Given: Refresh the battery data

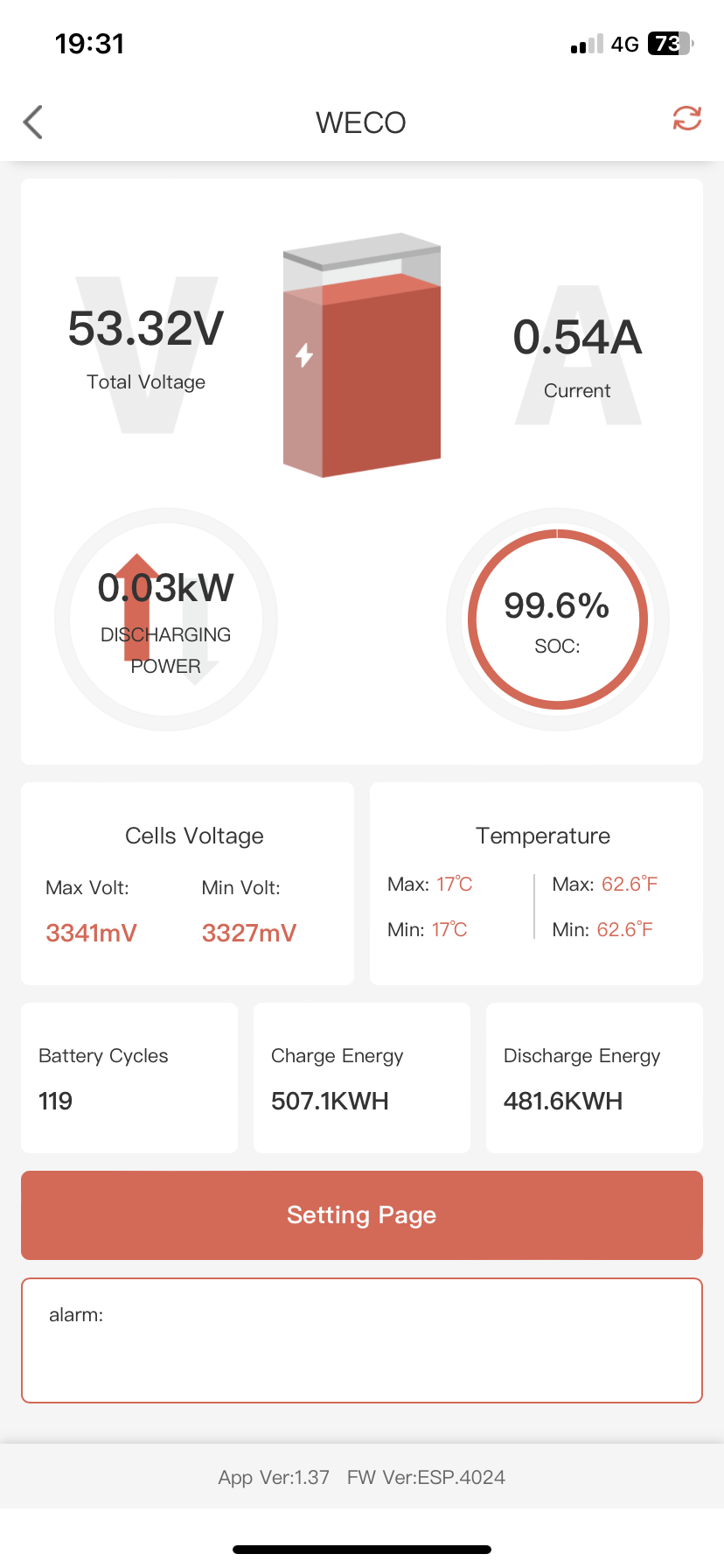Looking at the screenshot, I should pyautogui.click(x=686, y=118).
